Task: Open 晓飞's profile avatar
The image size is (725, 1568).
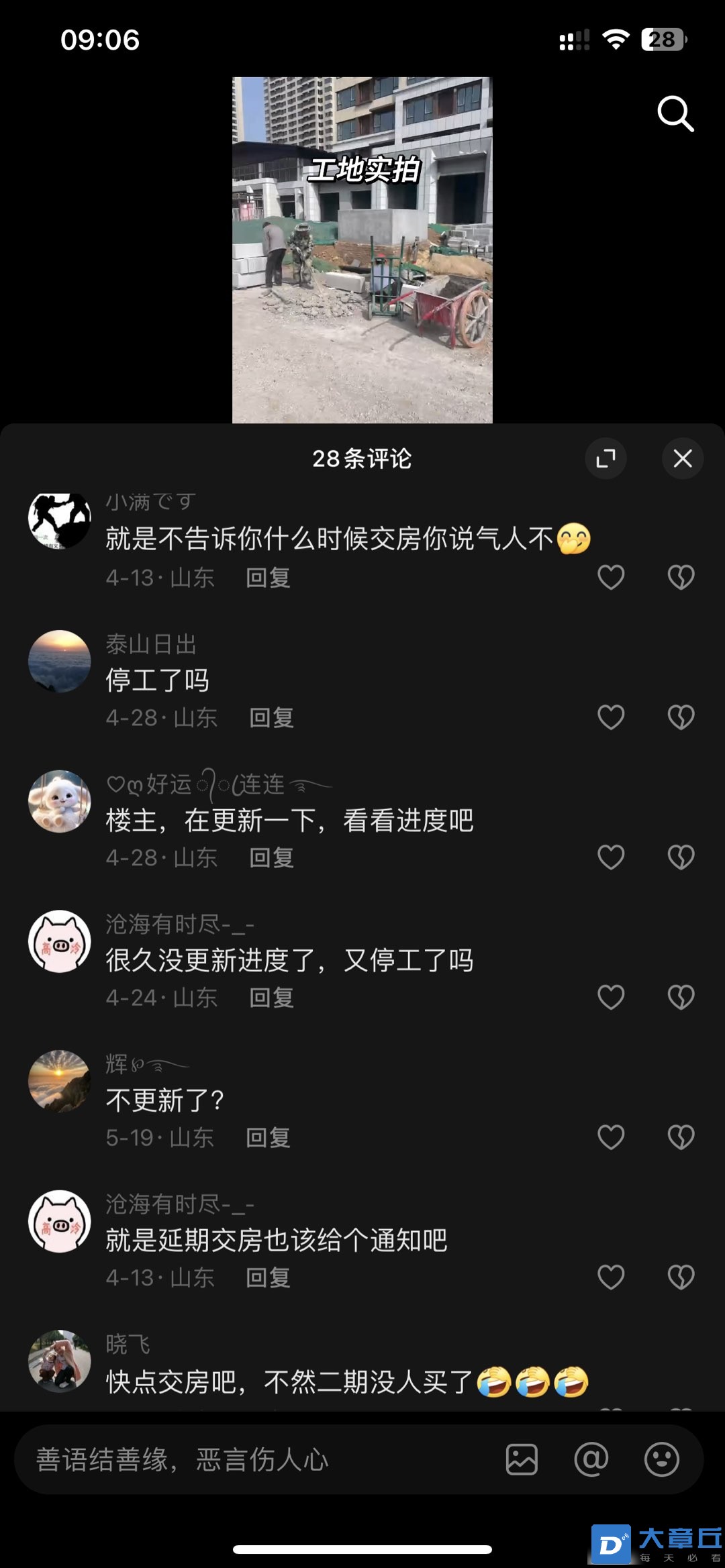Action: 60,1361
